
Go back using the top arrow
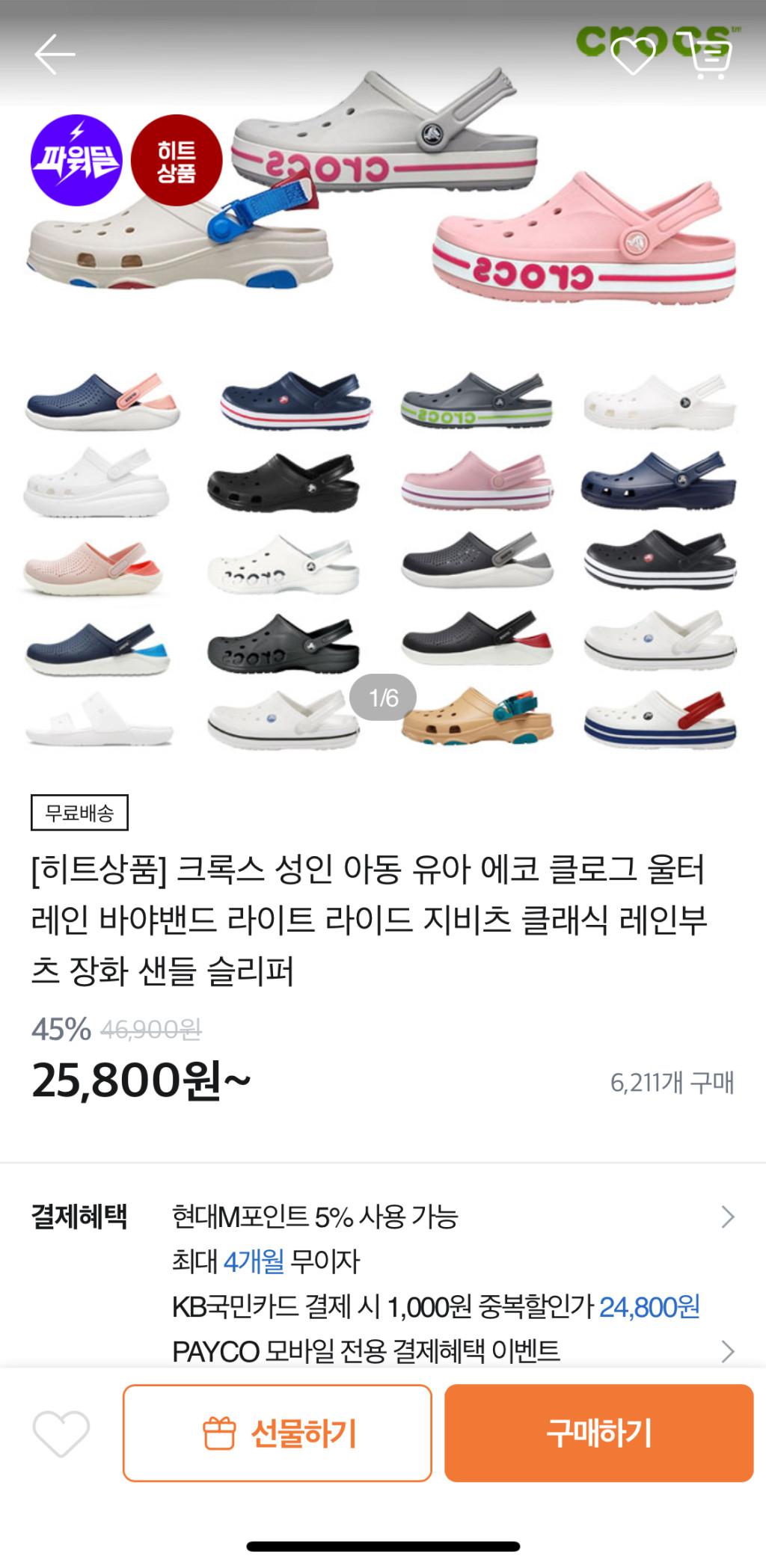point(55,54)
